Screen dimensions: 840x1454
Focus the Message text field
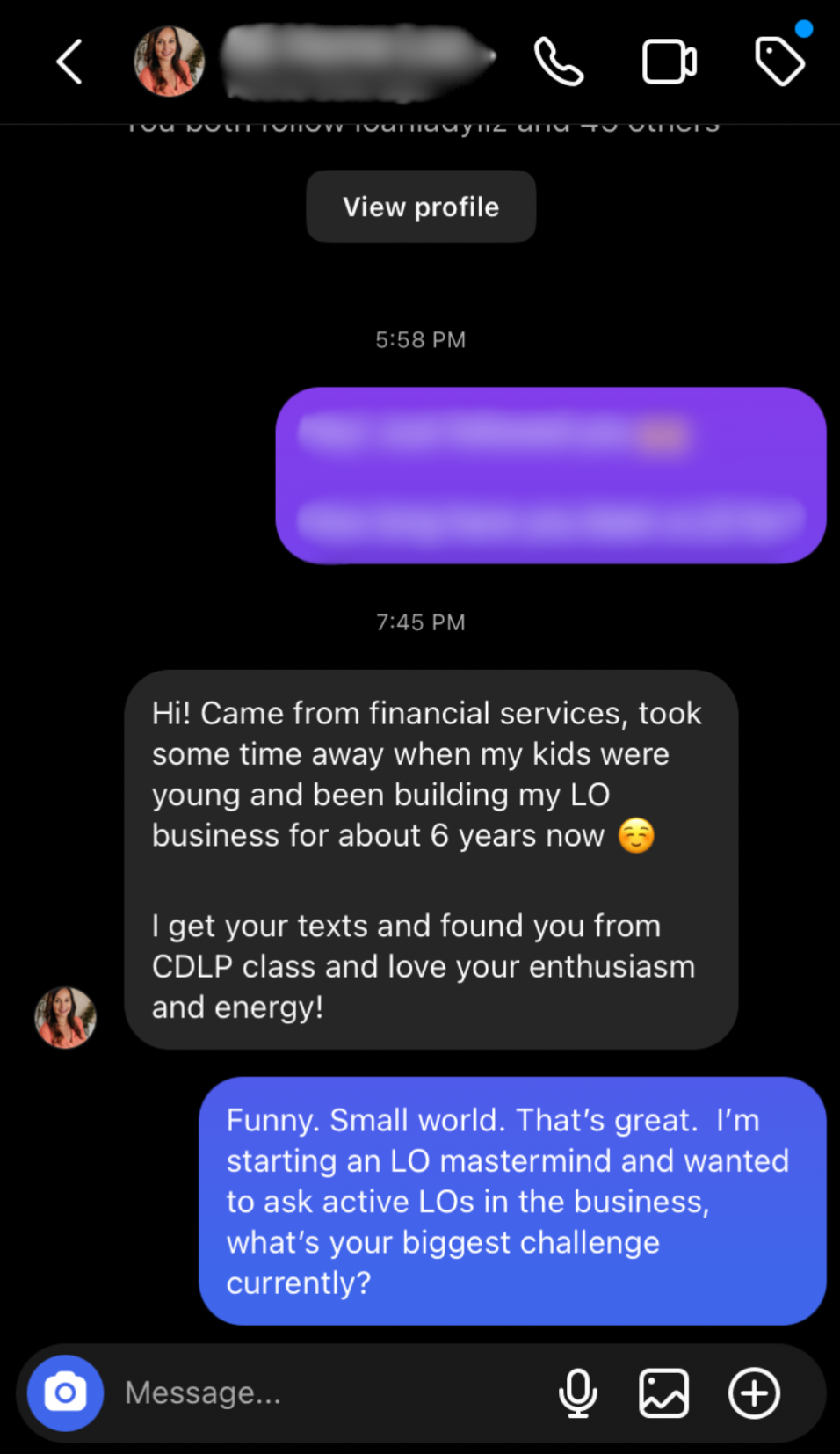coord(325,1392)
